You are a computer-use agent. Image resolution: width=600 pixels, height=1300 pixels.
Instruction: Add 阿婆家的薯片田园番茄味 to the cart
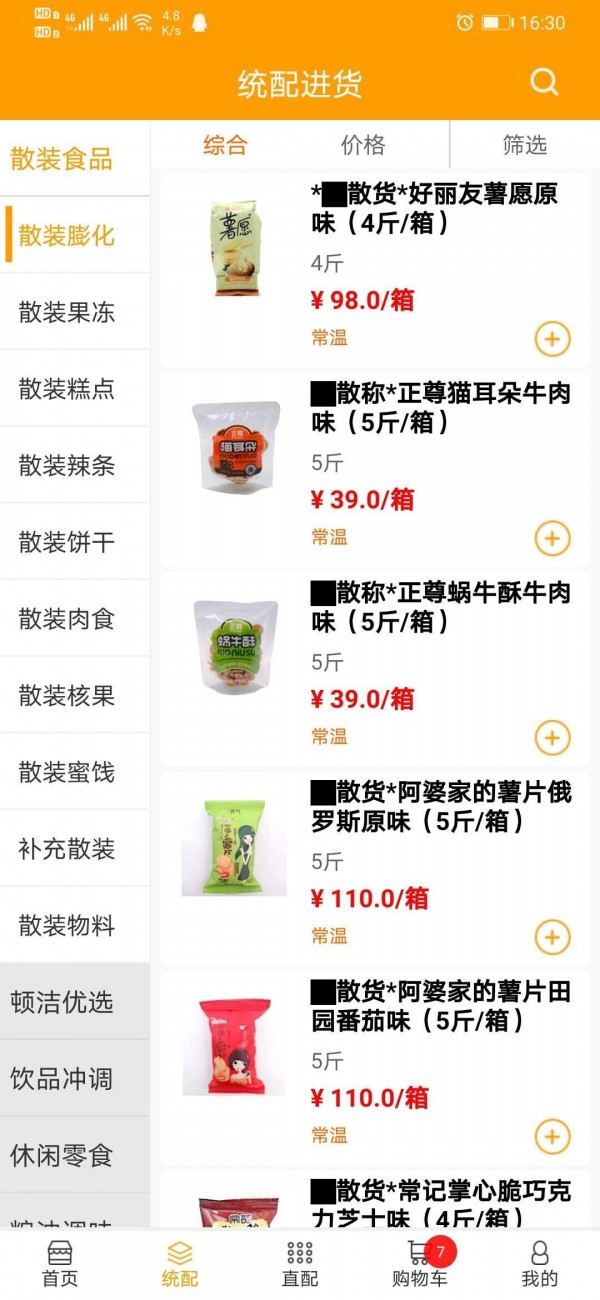pyautogui.click(x=552, y=1137)
